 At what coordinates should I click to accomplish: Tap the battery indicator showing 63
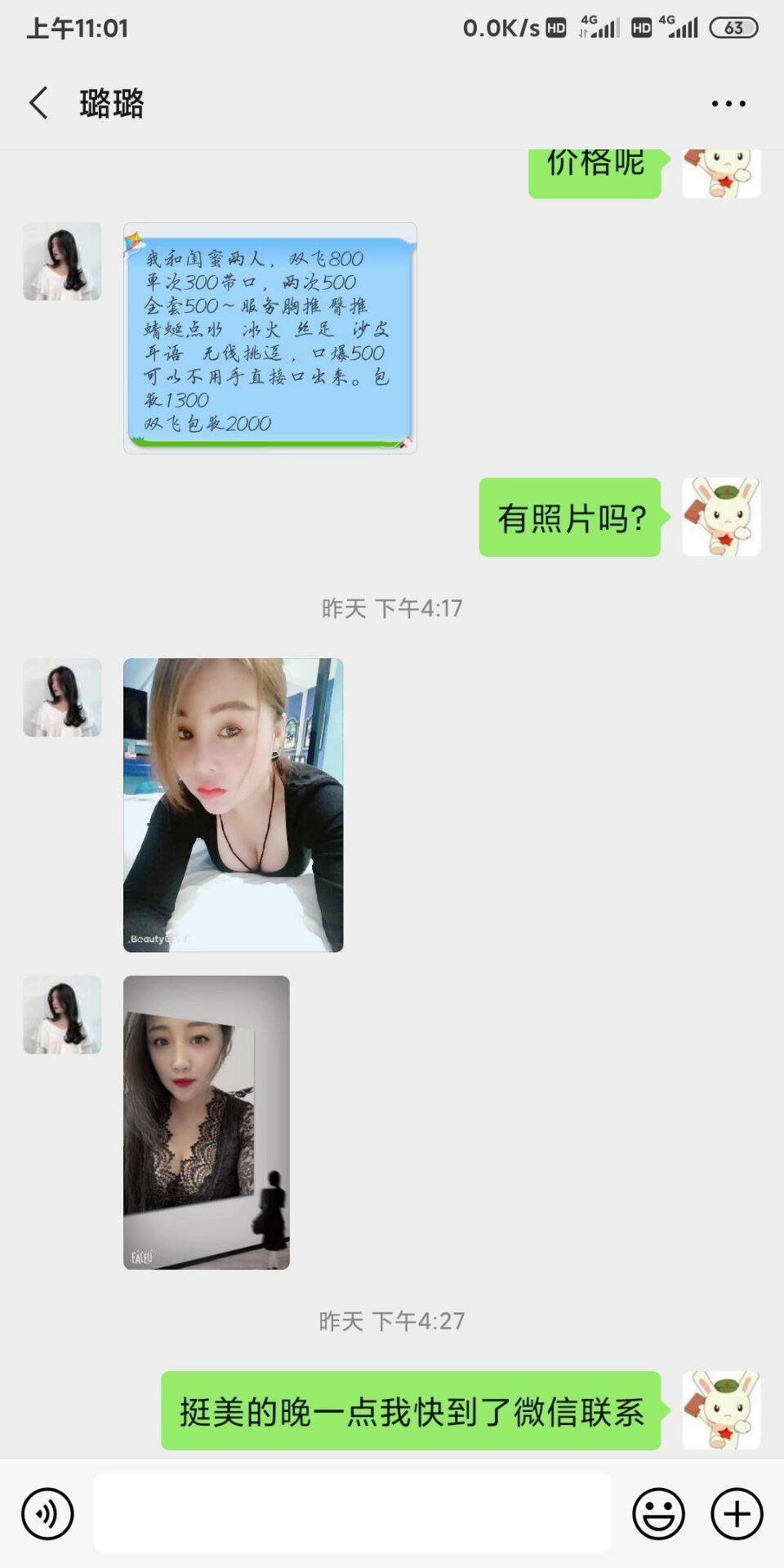point(733,28)
